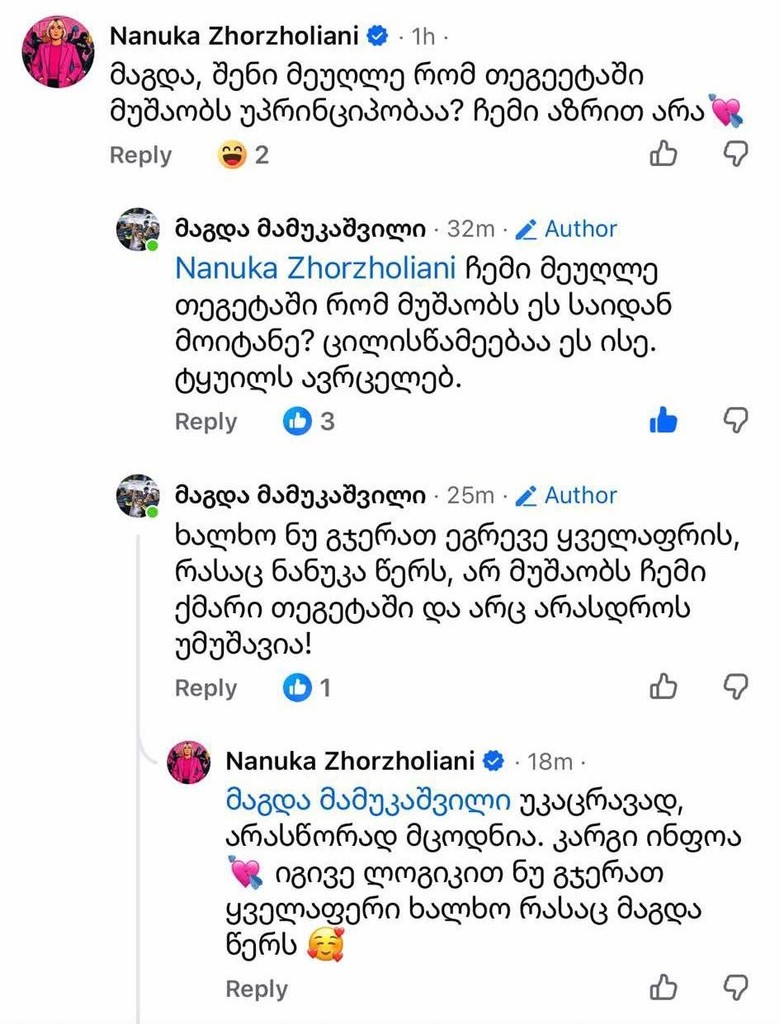
Task: Reply to the author's 25m comment
Action: coord(205,688)
